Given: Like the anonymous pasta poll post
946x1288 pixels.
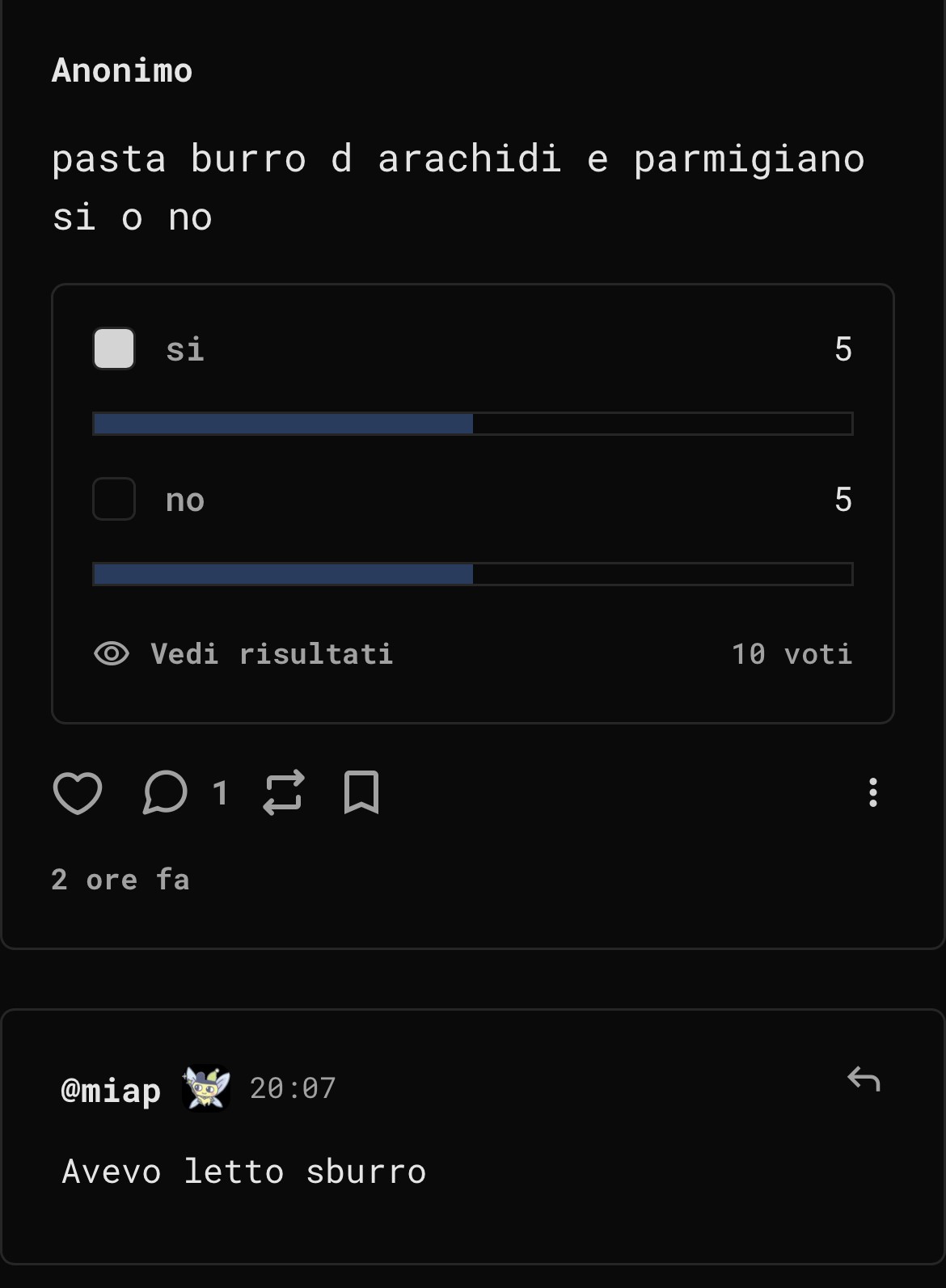Looking at the screenshot, I should [78, 792].
